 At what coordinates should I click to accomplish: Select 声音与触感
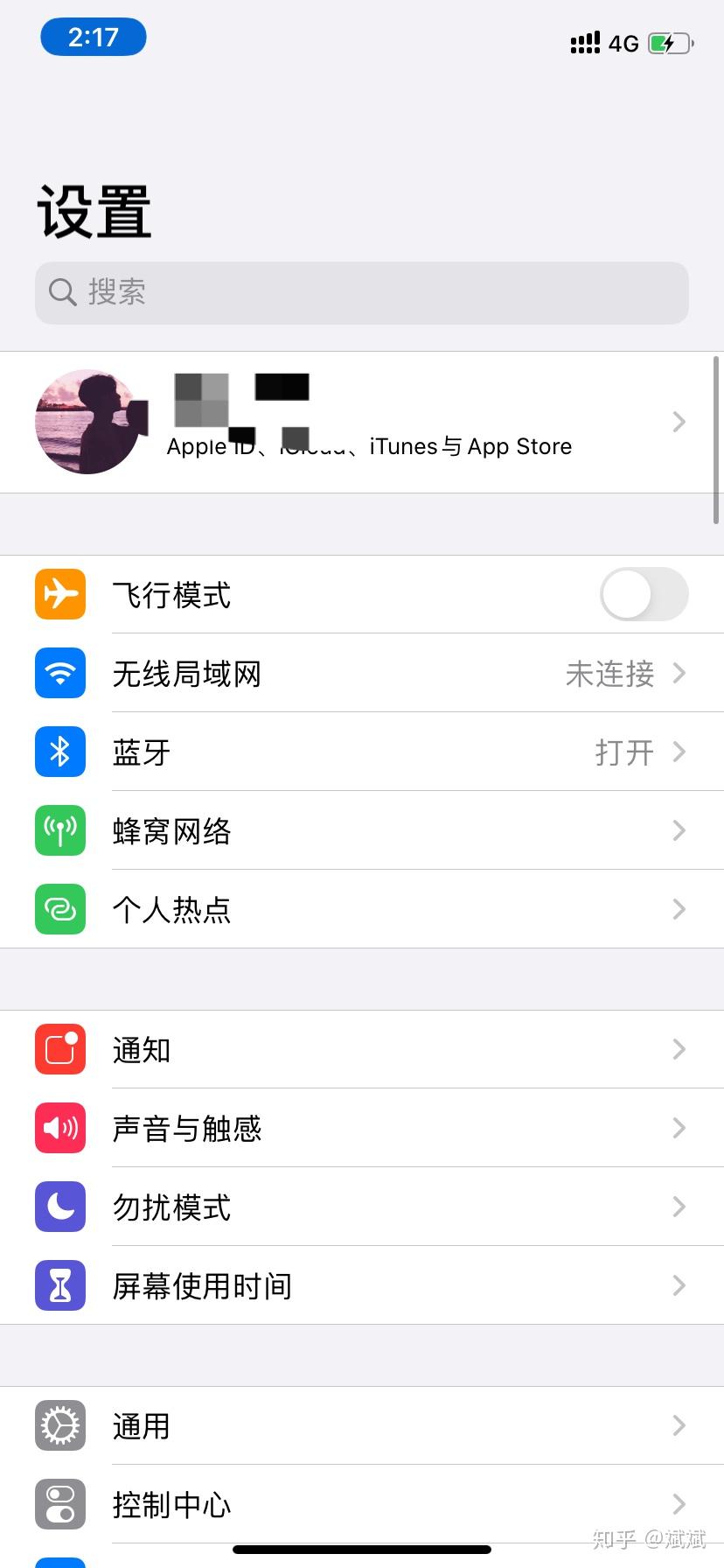[x=362, y=1129]
